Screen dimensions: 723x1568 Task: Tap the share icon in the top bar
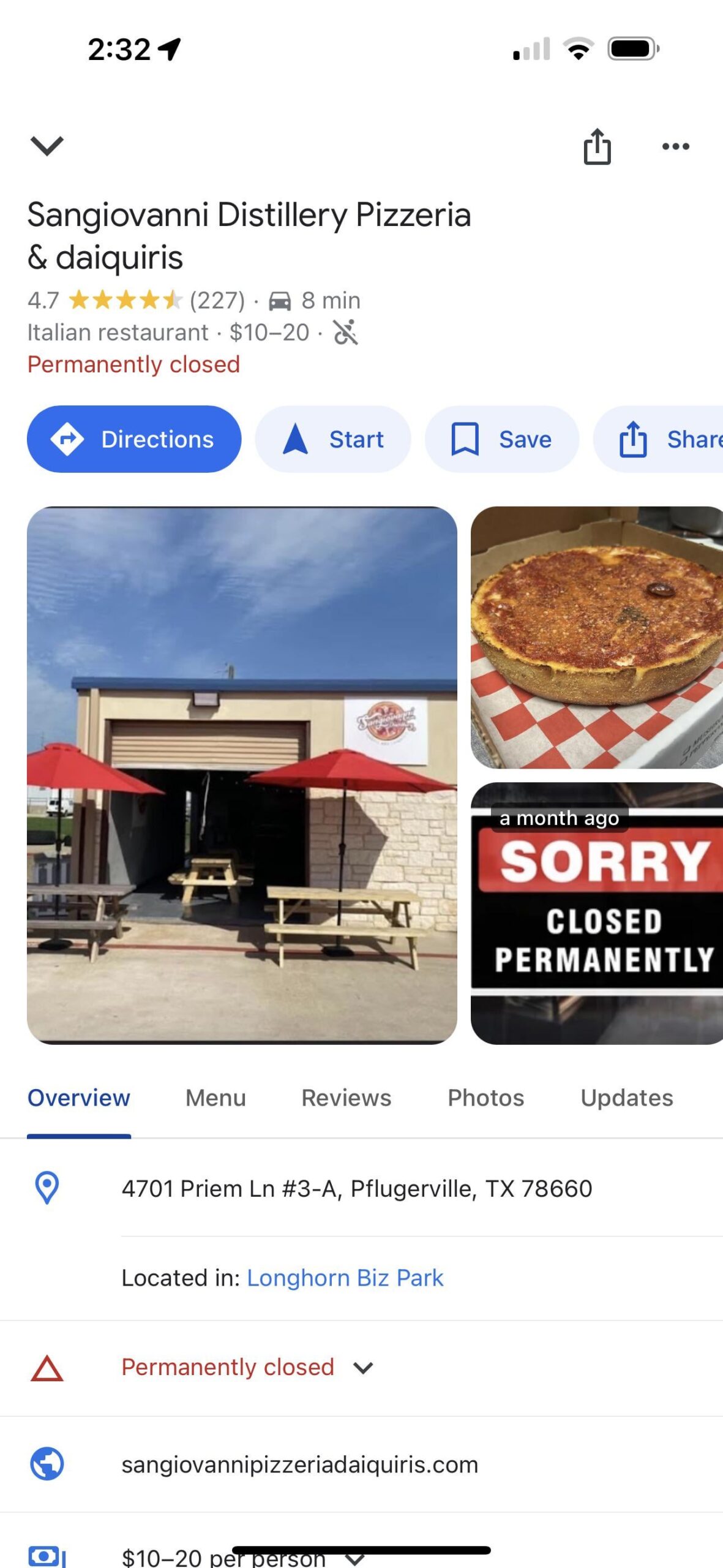tap(597, 146)
